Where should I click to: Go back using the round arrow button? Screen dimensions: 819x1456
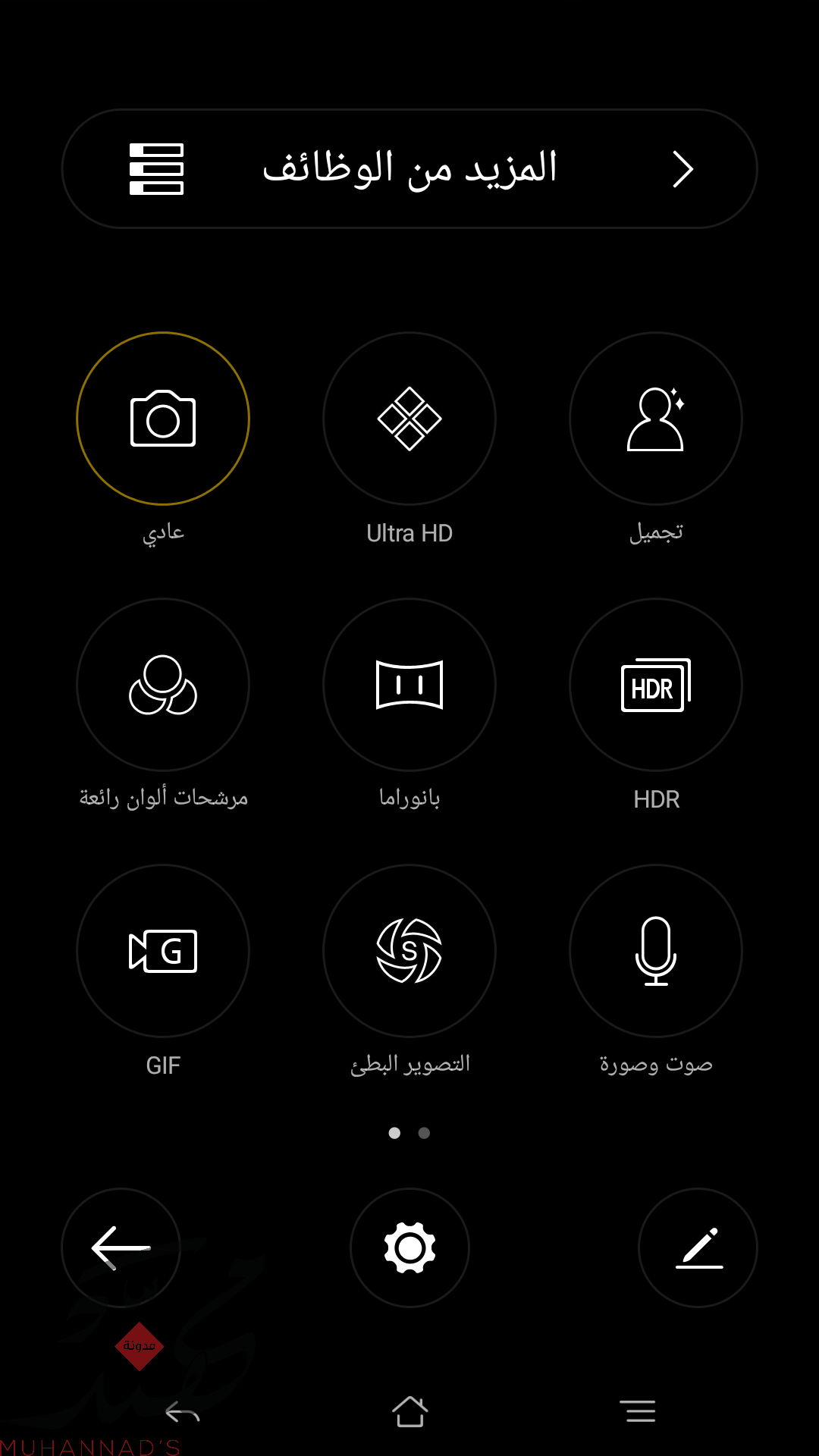[x=121, y=1247]
